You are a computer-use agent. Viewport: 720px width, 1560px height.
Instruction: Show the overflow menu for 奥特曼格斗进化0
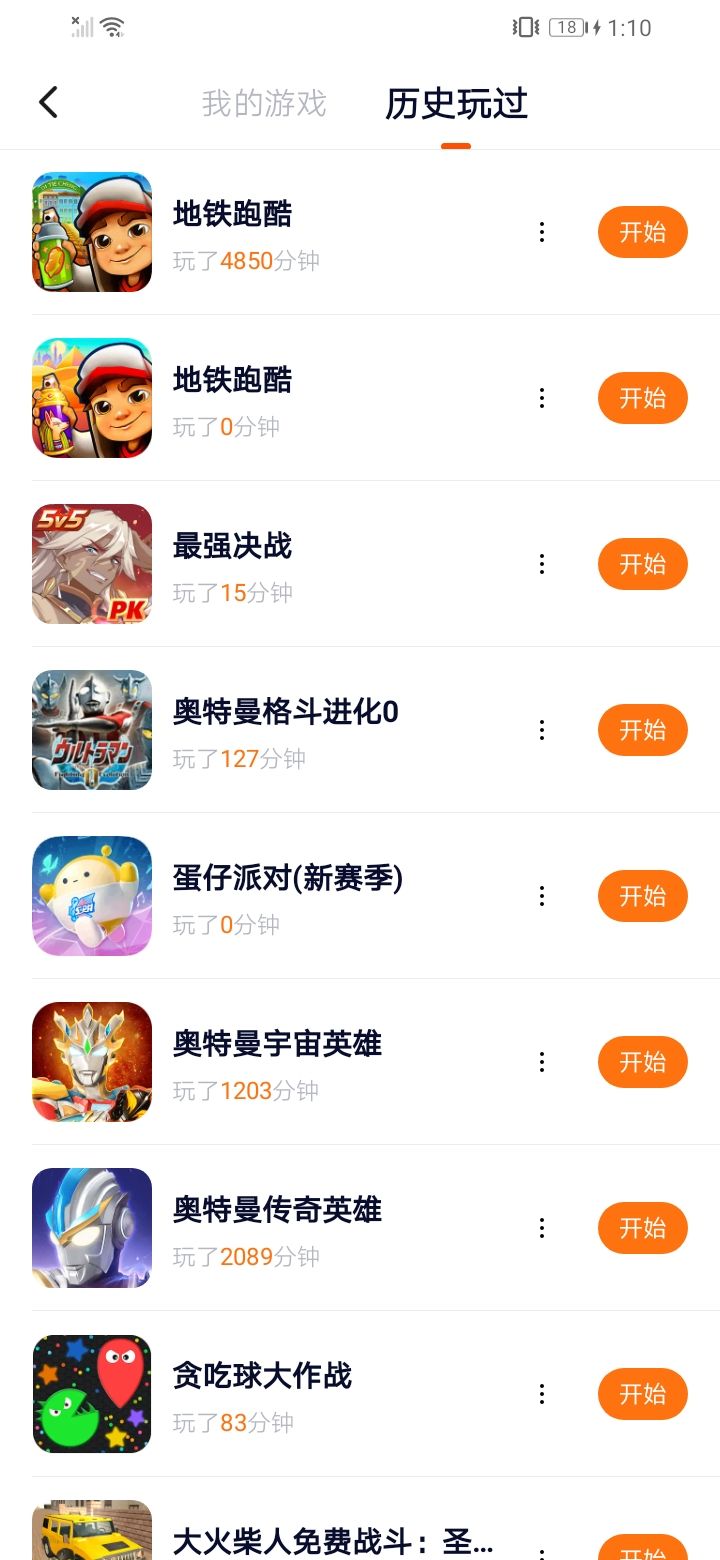[x=542, y=730]
